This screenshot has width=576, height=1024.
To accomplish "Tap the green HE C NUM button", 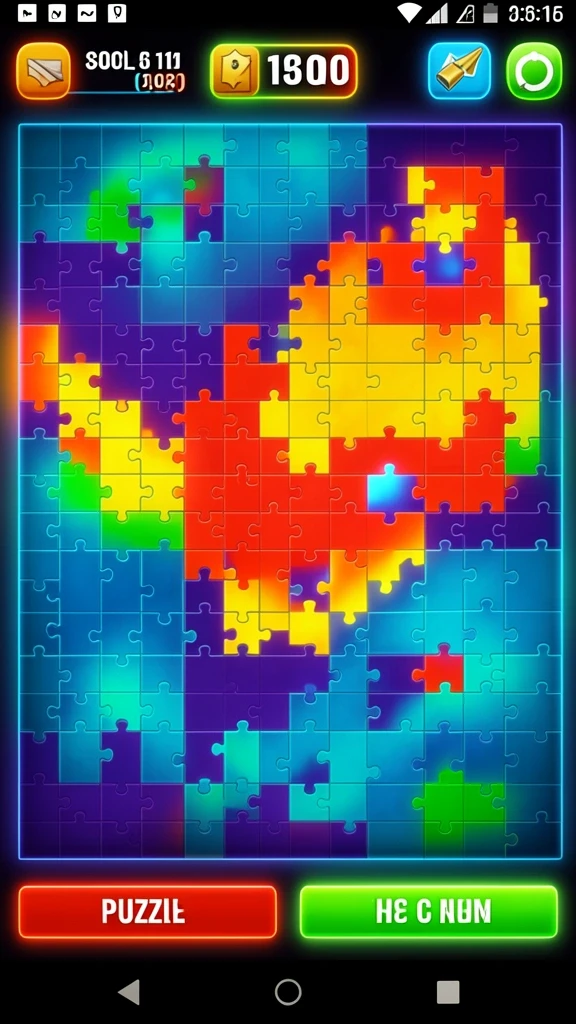I will 429,912.
